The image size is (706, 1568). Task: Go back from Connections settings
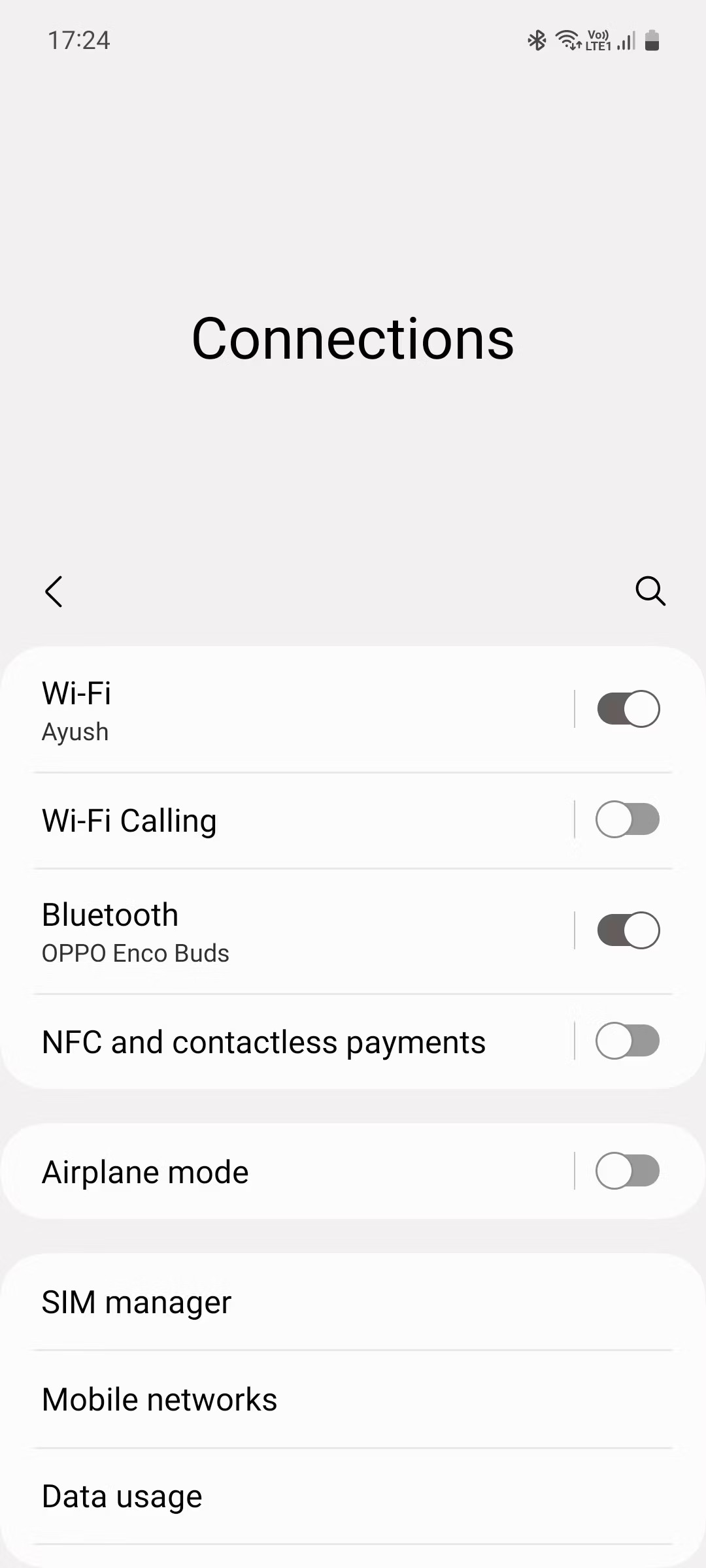[54, 591]
